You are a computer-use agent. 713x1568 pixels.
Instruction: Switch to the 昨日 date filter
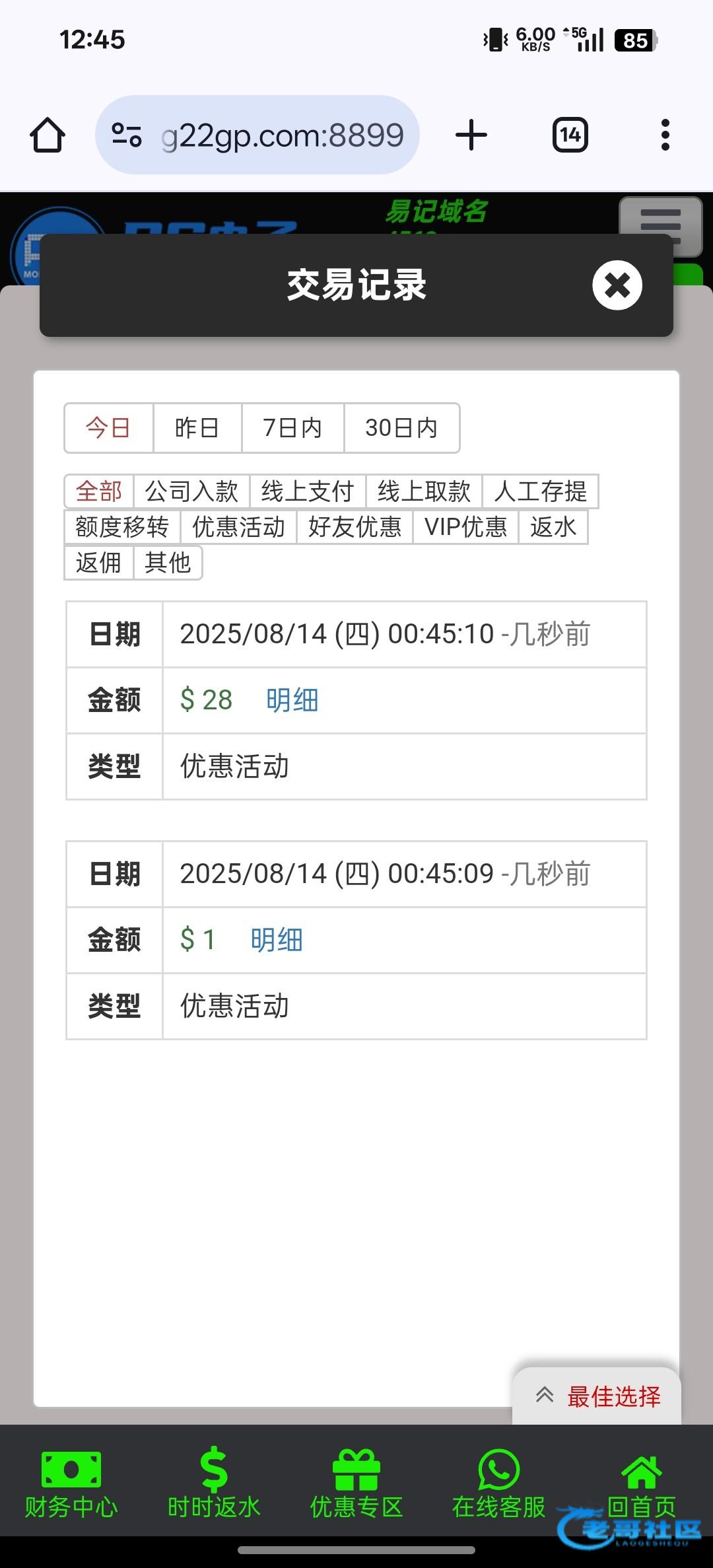click(197, 428)
